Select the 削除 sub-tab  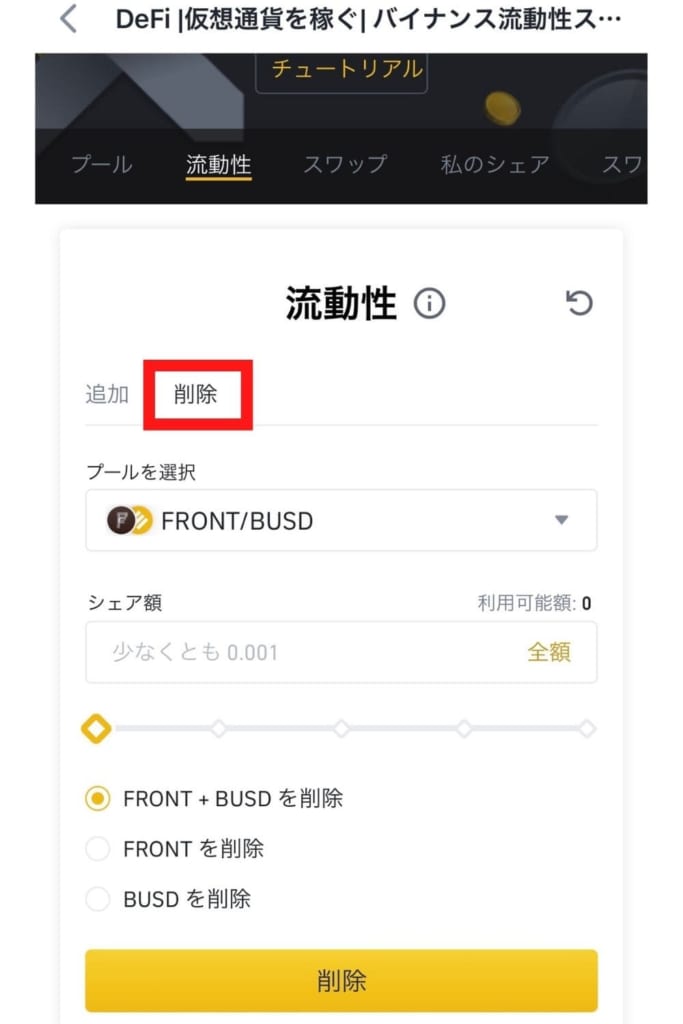[x=196, y=394]
